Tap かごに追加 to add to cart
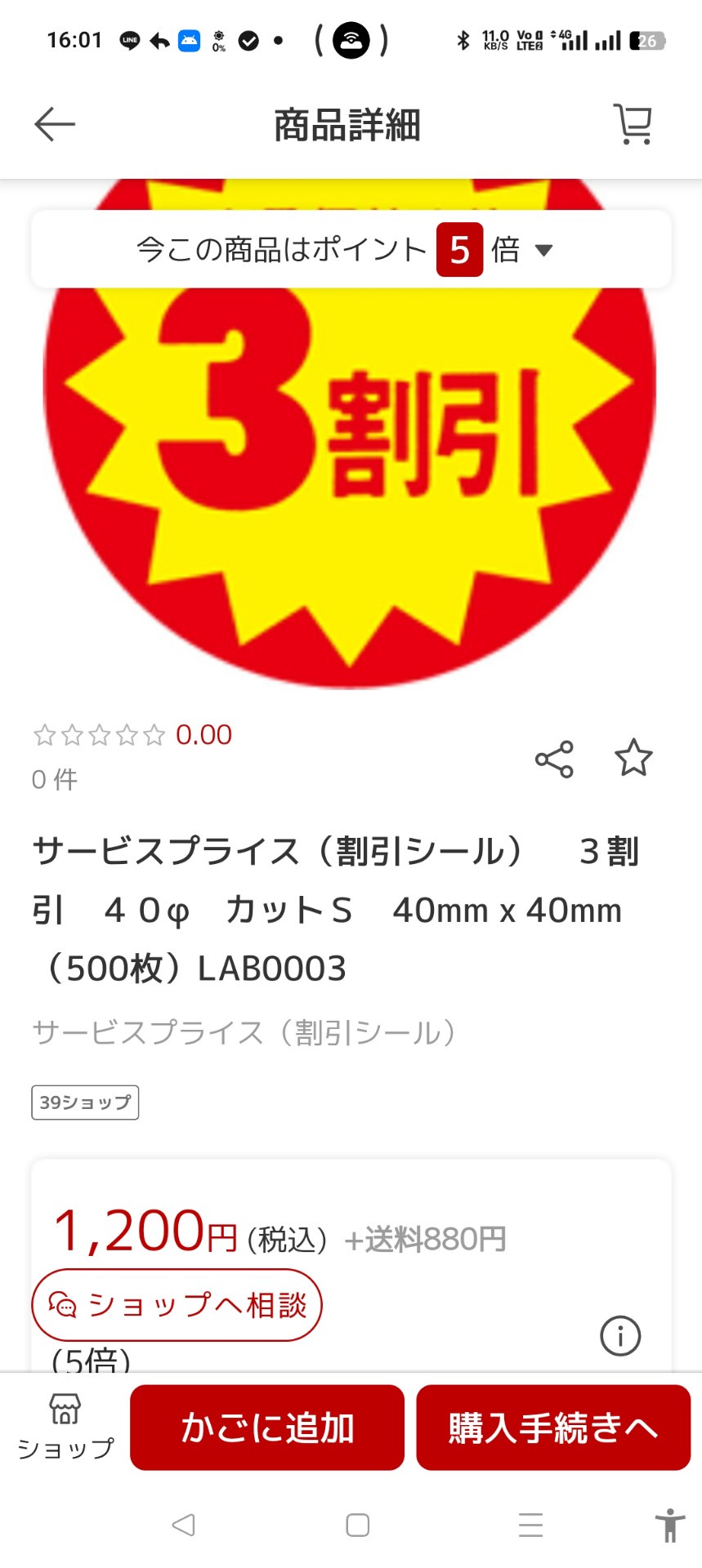This screenshot has height=1568, width=702. click(267, 1428)
